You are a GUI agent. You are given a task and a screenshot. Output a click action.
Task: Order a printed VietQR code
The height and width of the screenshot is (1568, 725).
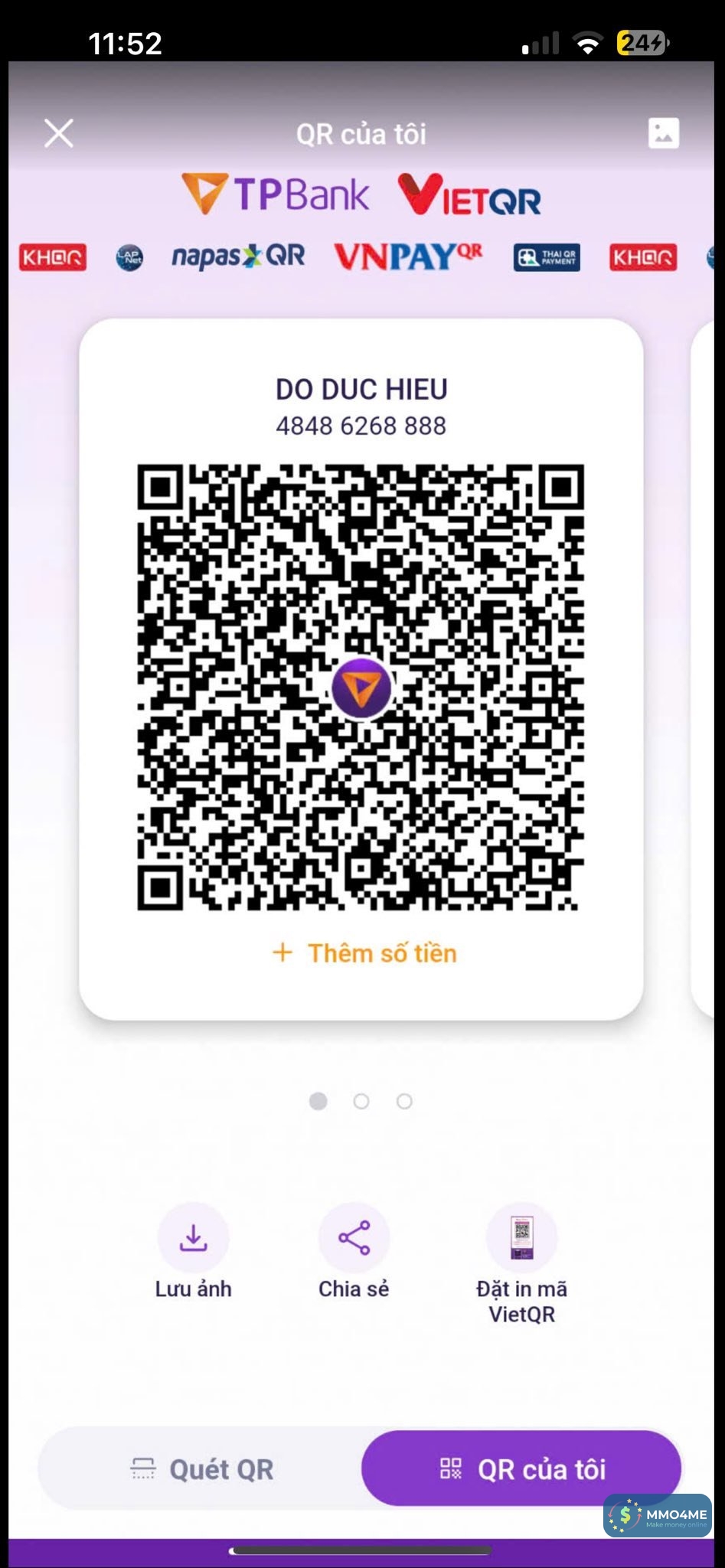coord(521,1239)
